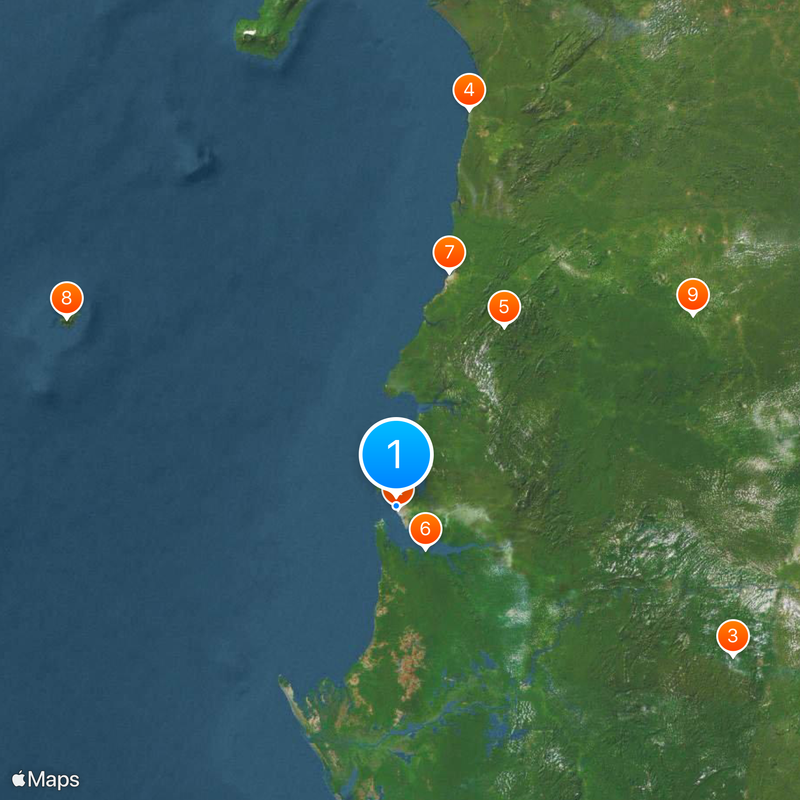Open map pin number 5
This screenshot has height=800, width=800.
click(504, 307)
